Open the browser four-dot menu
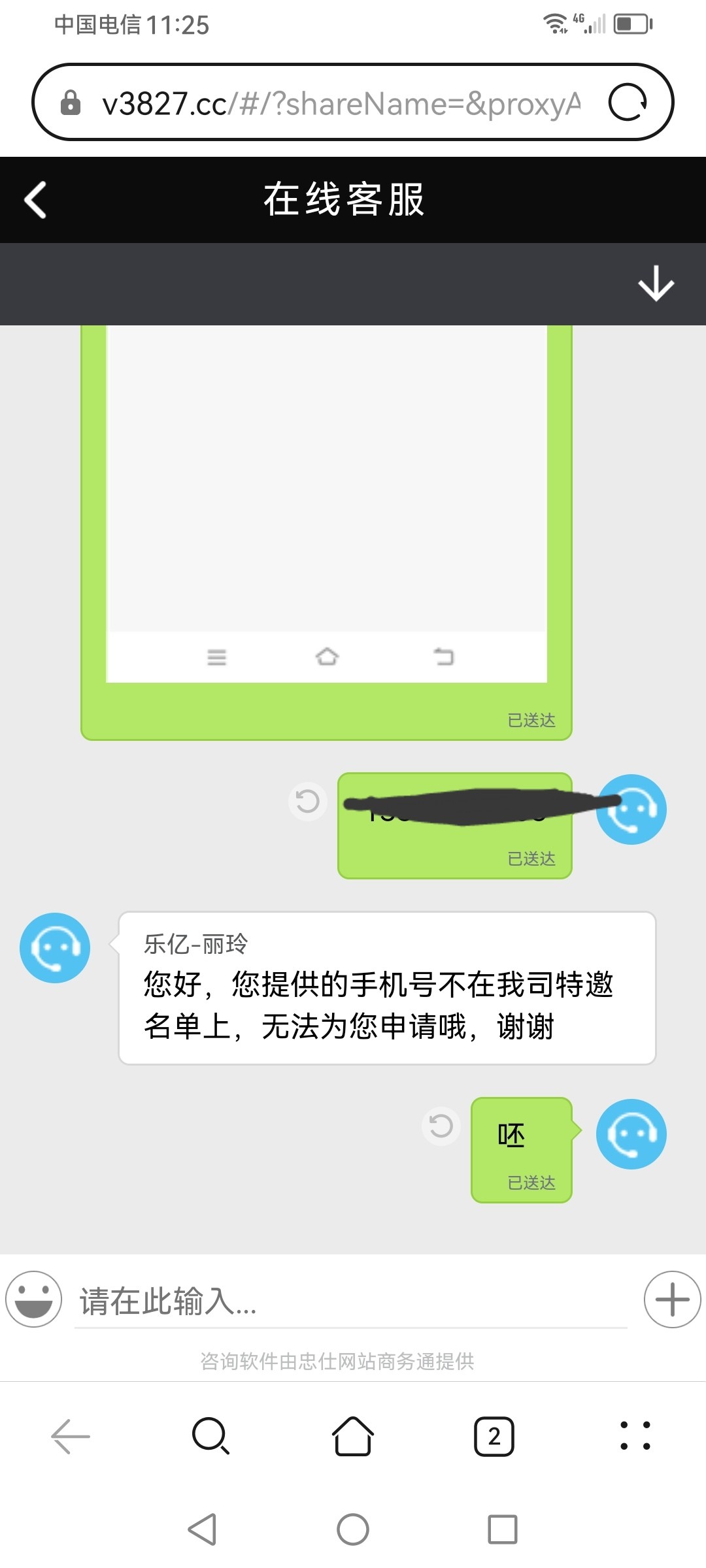The width and height of the screenshot is (706, 1568). tap(635, 1436)
